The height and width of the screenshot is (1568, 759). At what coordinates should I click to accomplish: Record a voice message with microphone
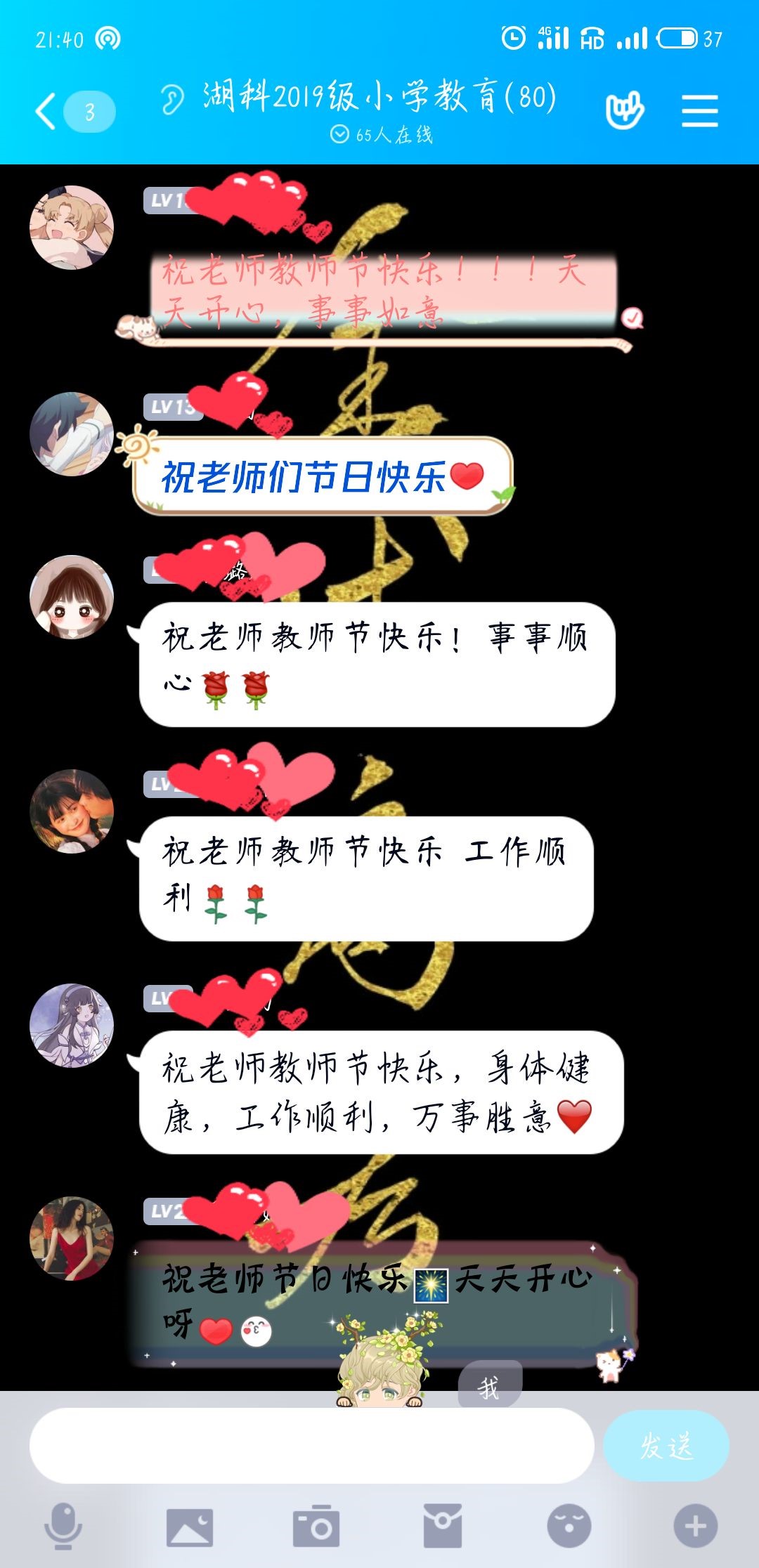click(x=63, y=1526)
